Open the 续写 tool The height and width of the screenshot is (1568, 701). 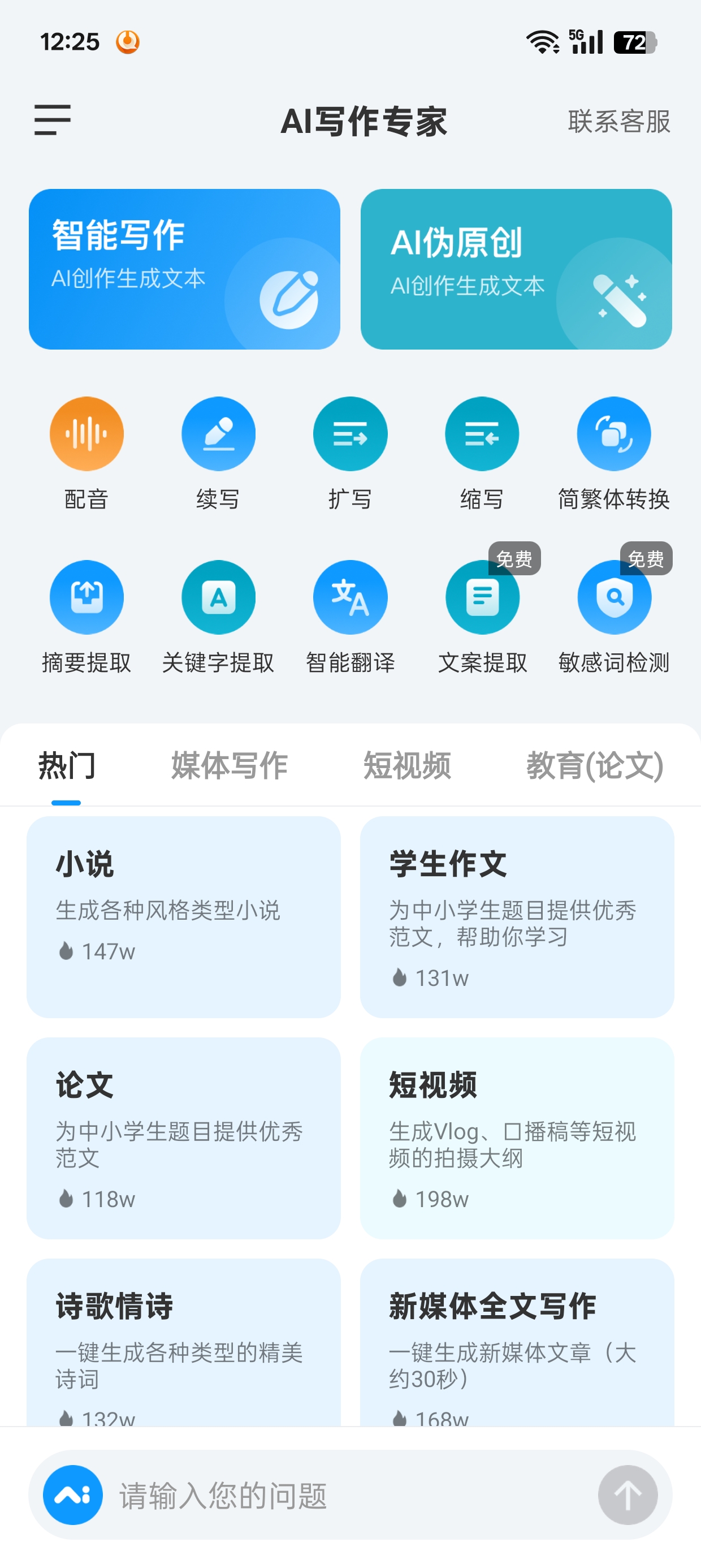pos(218,454)
